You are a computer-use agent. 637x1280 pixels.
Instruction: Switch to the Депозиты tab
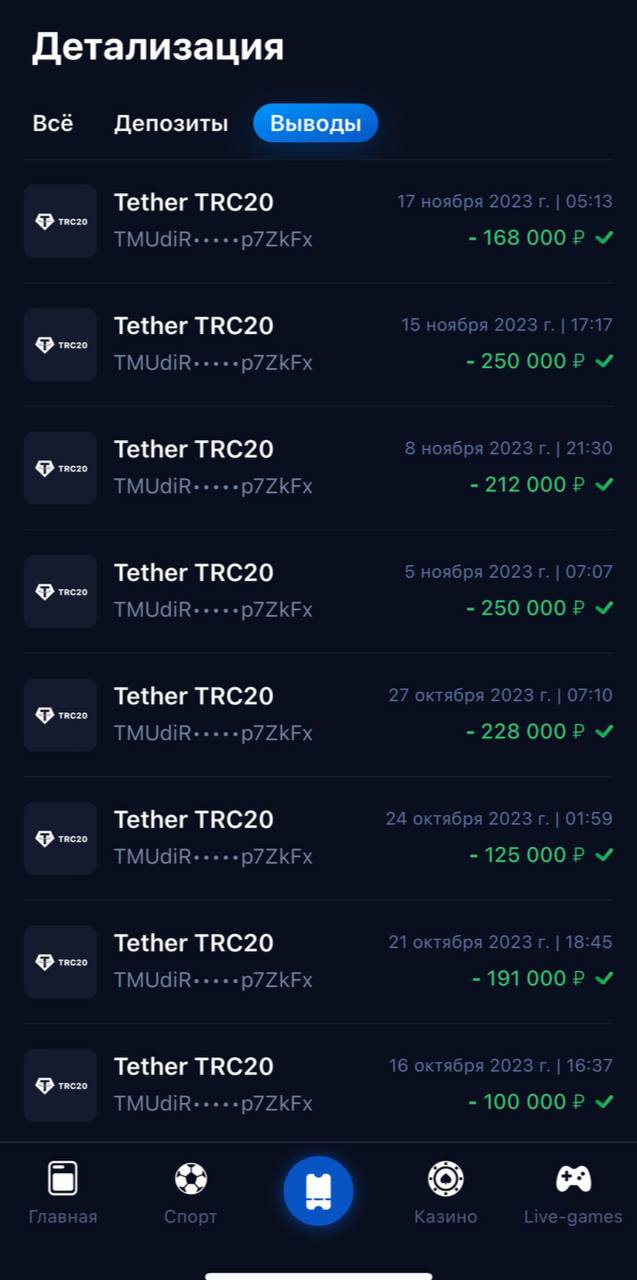click(171, 123)
